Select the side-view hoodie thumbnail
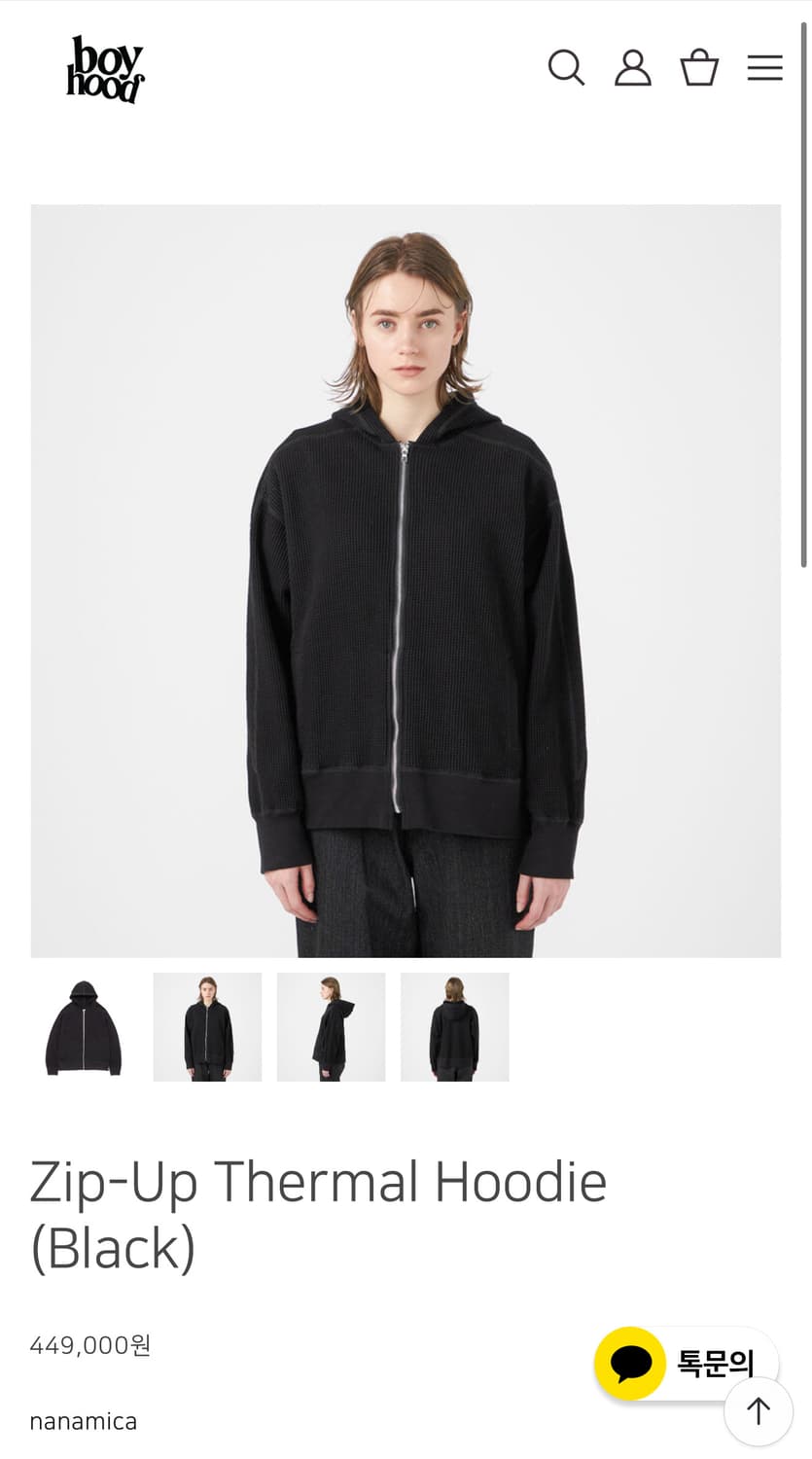 (331, 1026)
